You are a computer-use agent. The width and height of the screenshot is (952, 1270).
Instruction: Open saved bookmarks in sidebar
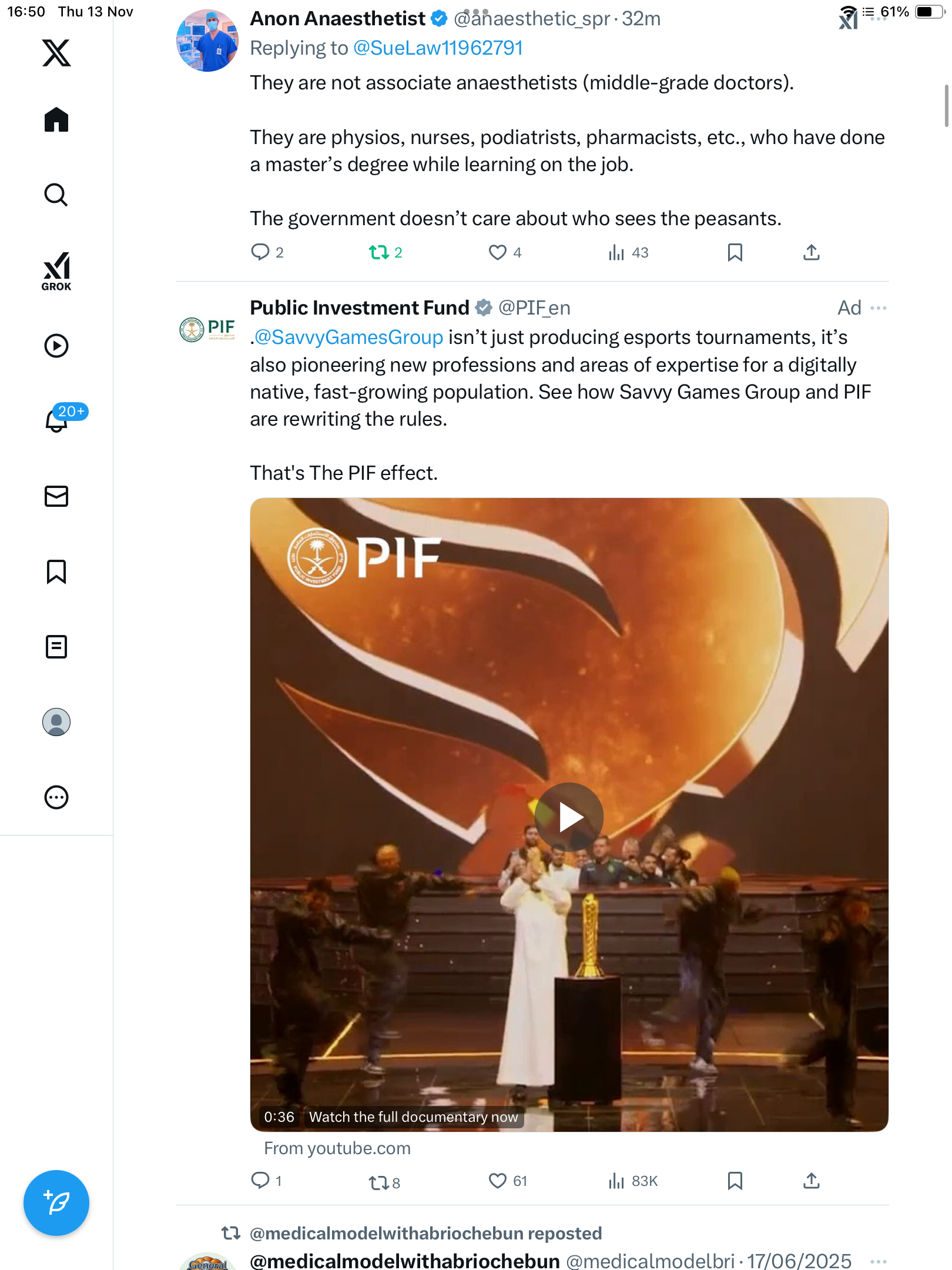click(56, 571)
